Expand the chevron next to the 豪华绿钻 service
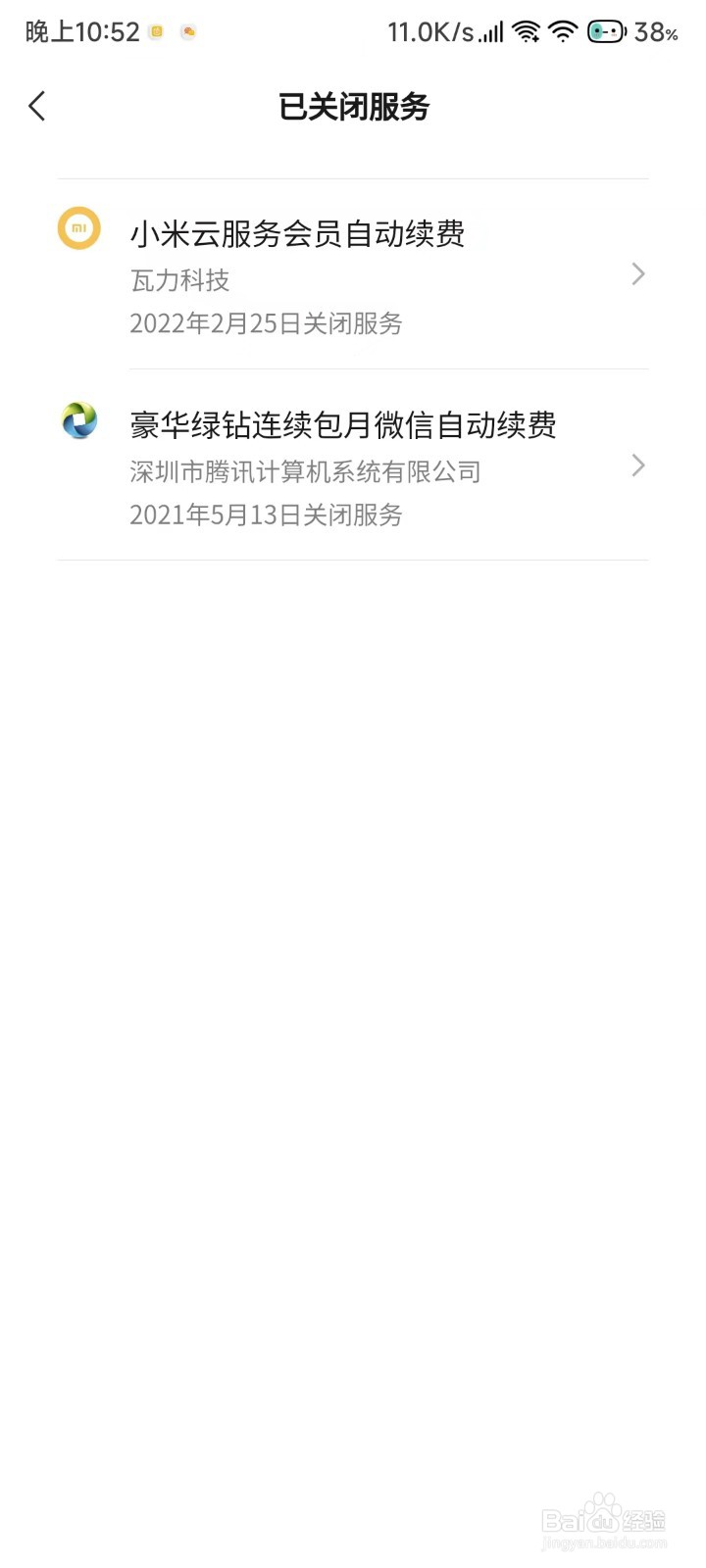Viewport: 706px width, 1568px height. [x=638, y=465]
